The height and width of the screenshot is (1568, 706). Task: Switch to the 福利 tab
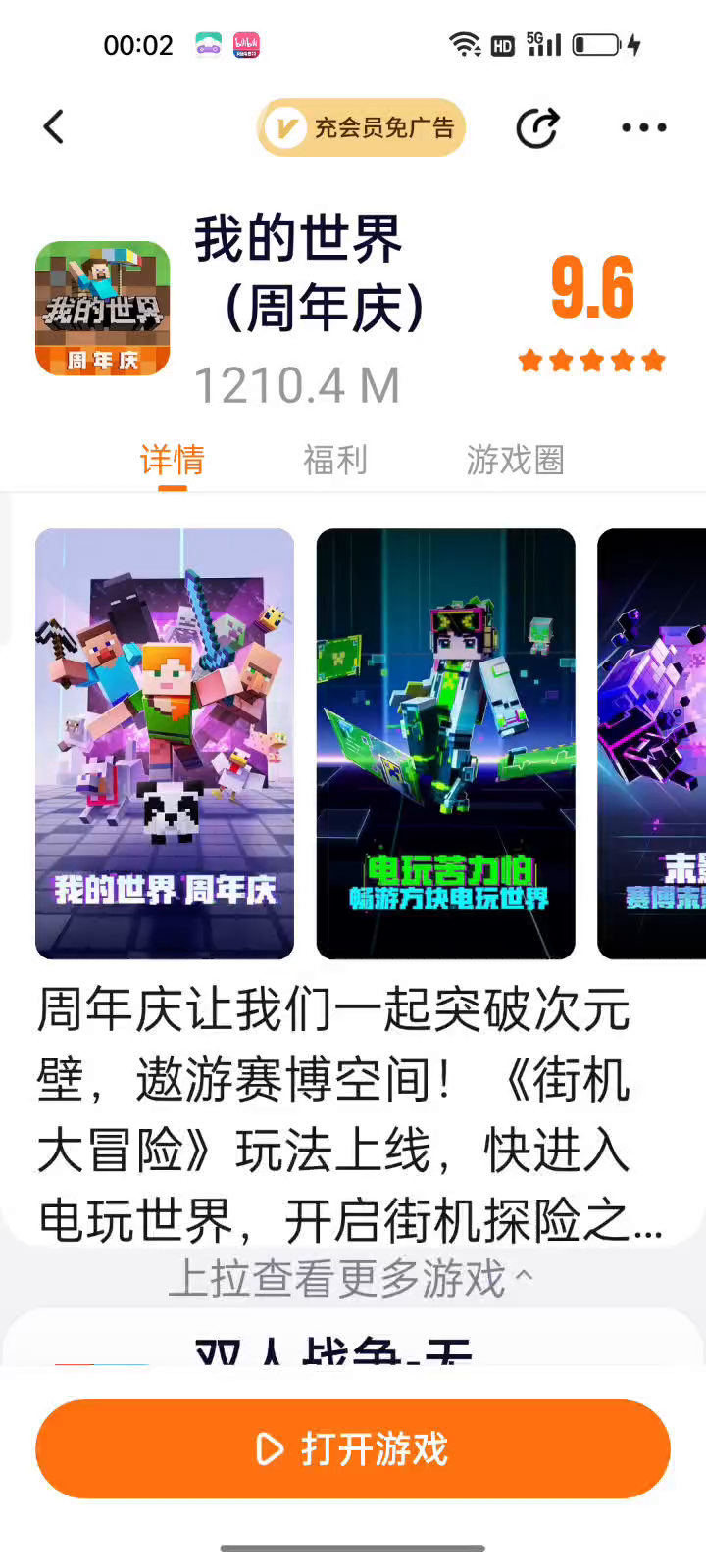coord(335,460)
